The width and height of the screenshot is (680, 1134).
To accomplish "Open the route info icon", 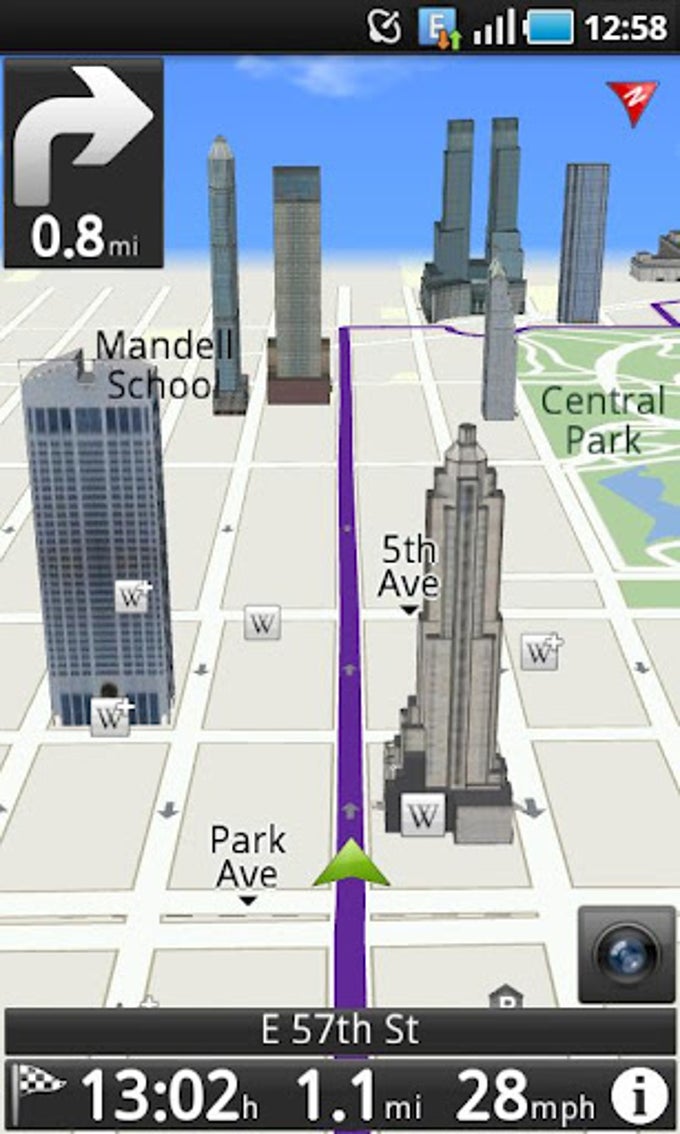I will coord(639,1097).
